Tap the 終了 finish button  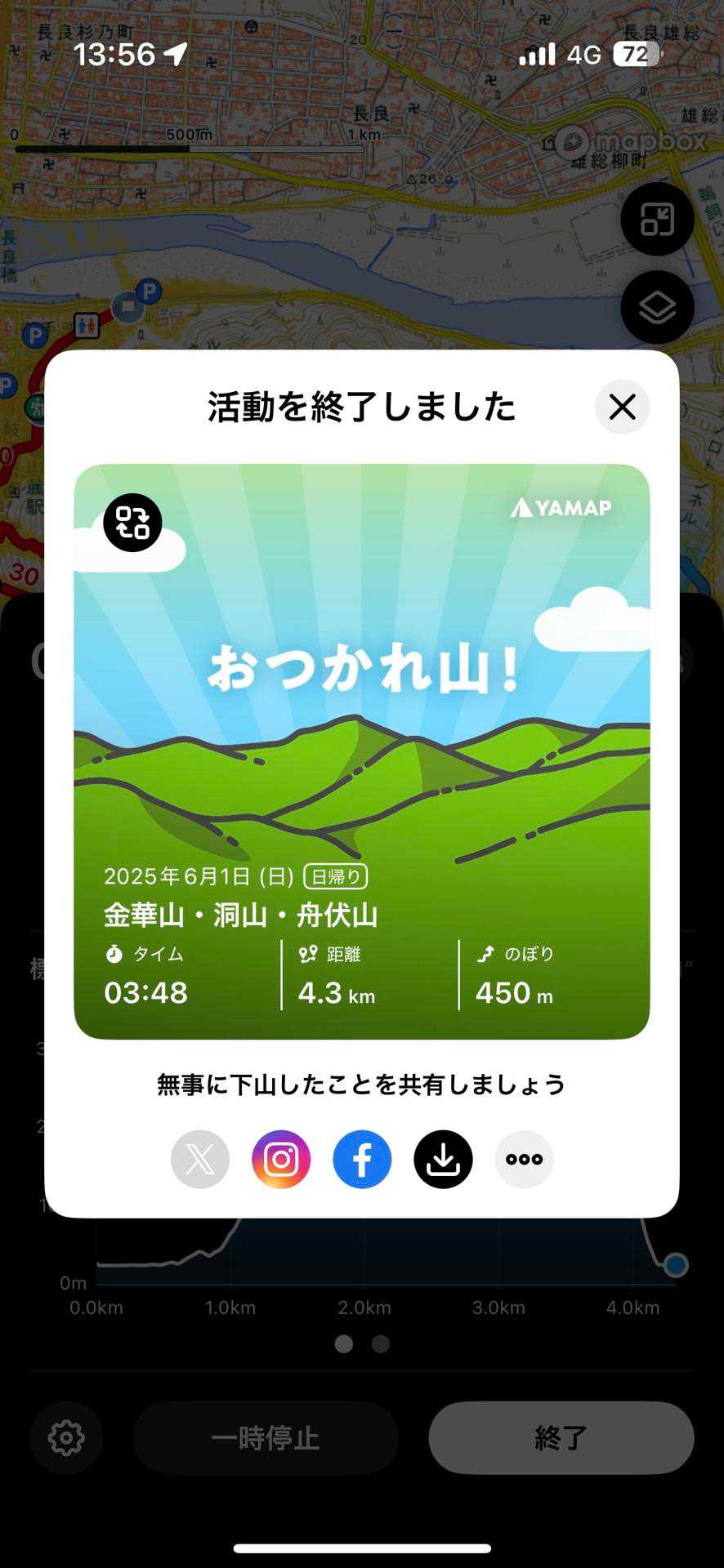tap(561, 1438)
